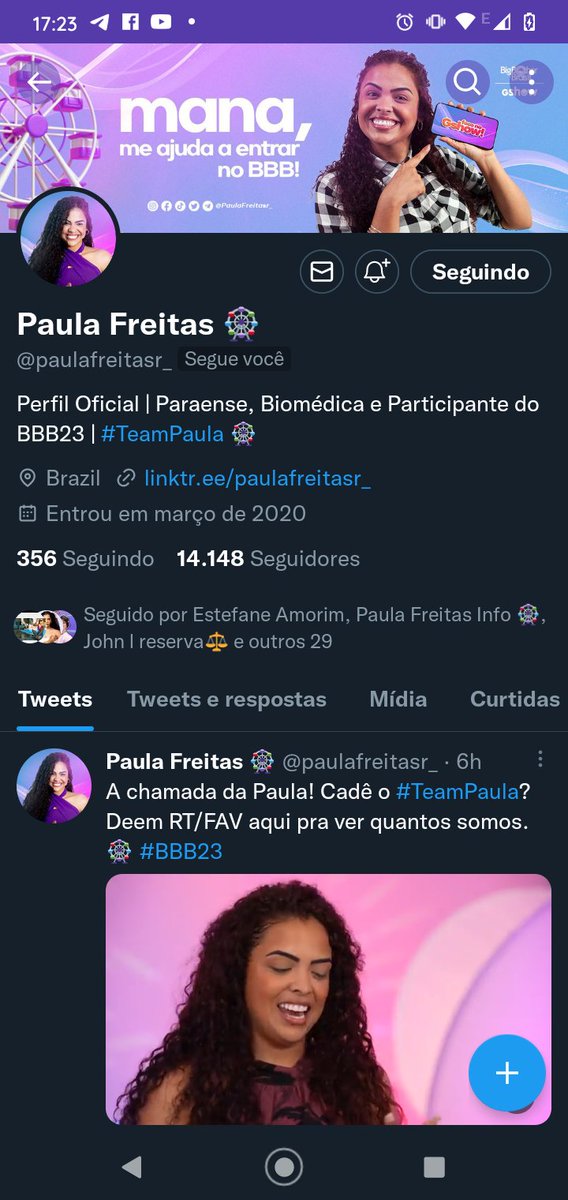Turn on tweet notifications bell
568x1200 pixels.
377,271
